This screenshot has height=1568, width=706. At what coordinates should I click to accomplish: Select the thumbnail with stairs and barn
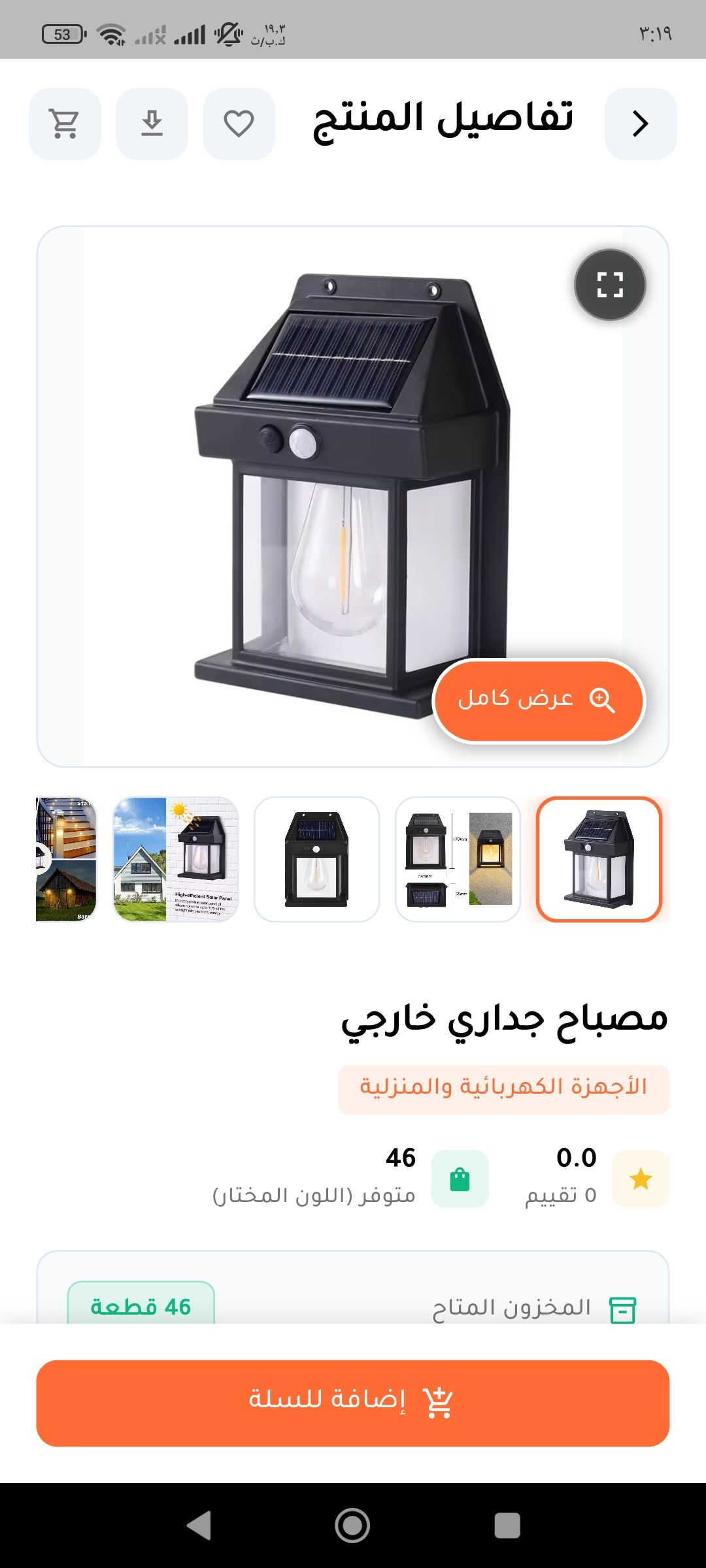click(67, 859)
